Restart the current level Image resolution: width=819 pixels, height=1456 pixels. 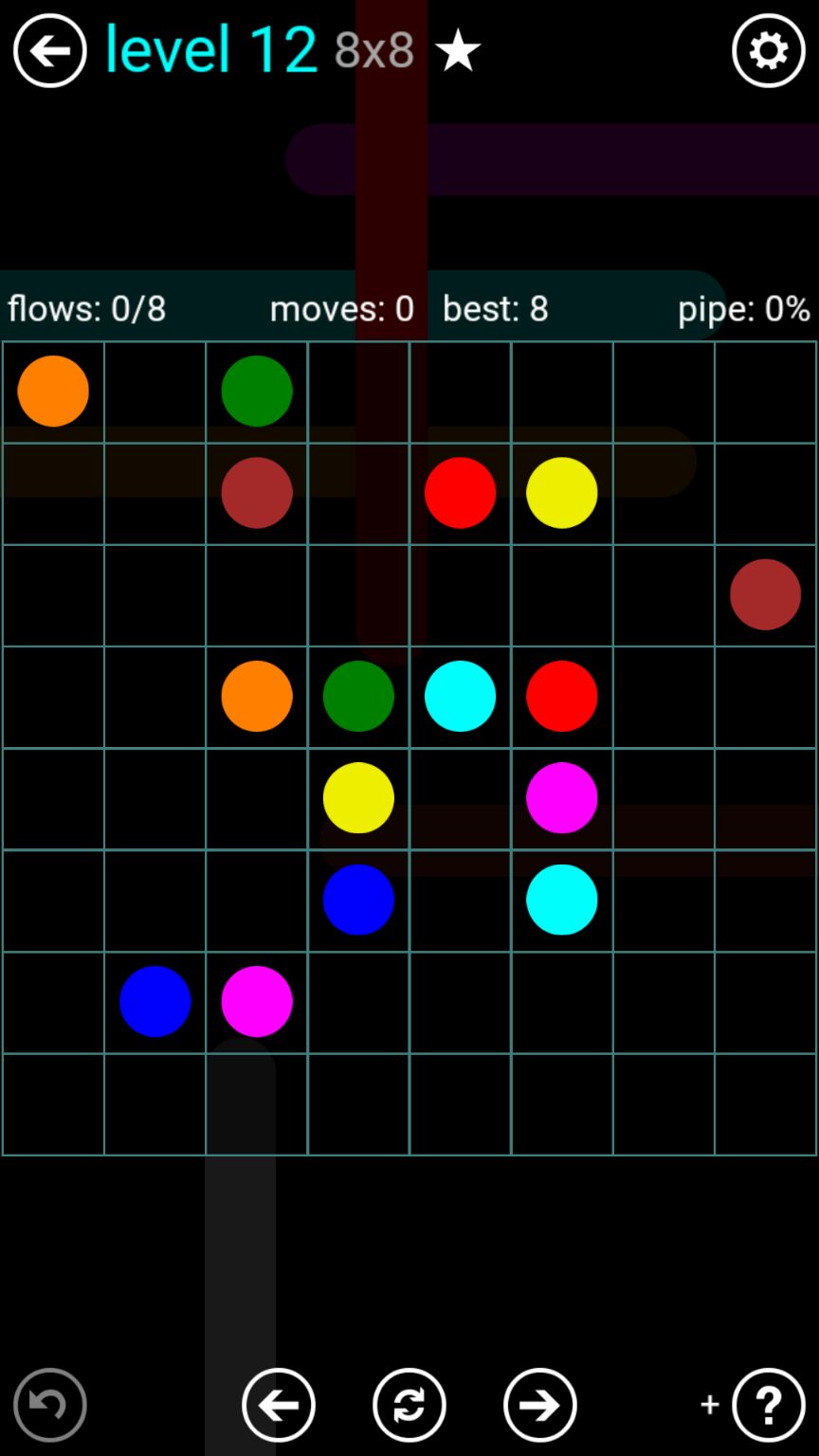pos(409,1404)
